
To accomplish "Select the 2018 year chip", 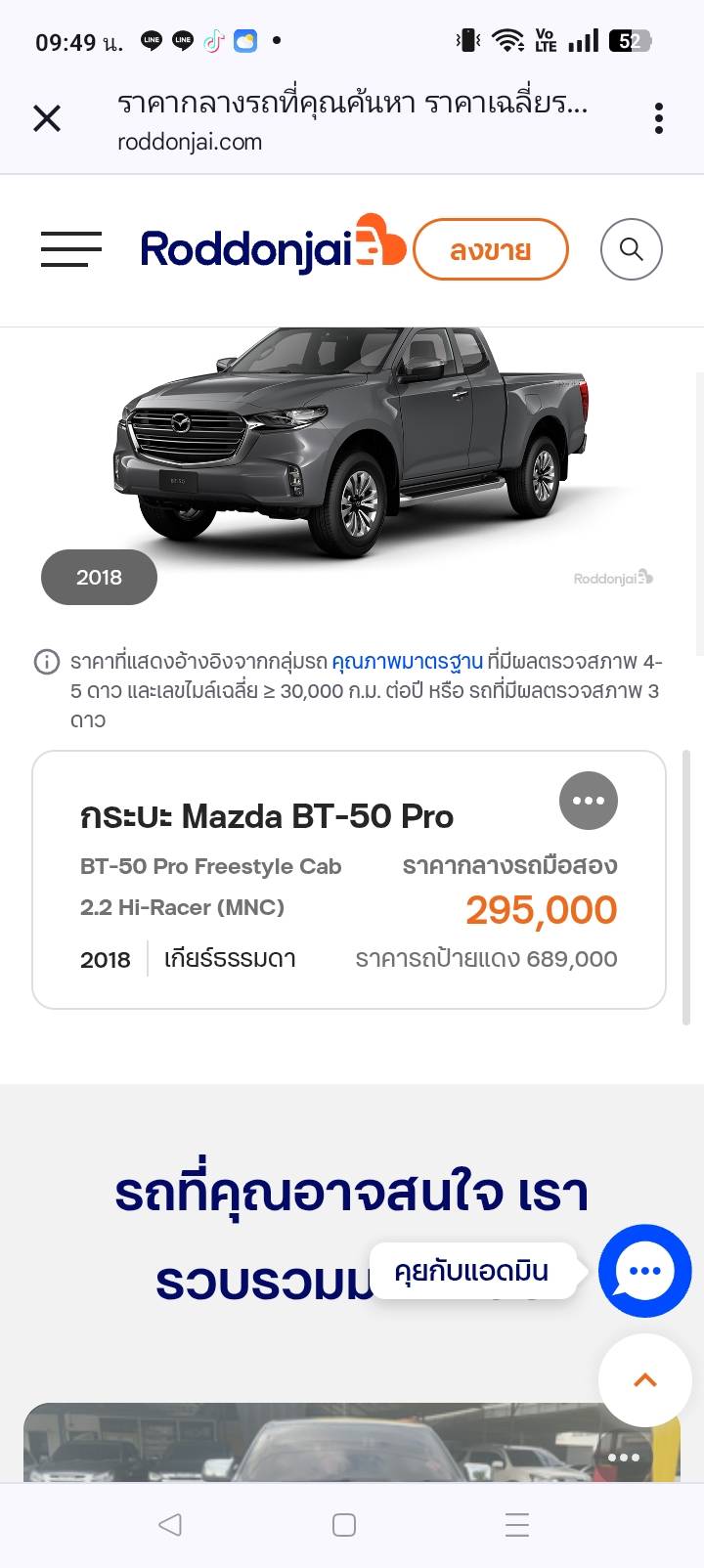I will pos(99,577).
